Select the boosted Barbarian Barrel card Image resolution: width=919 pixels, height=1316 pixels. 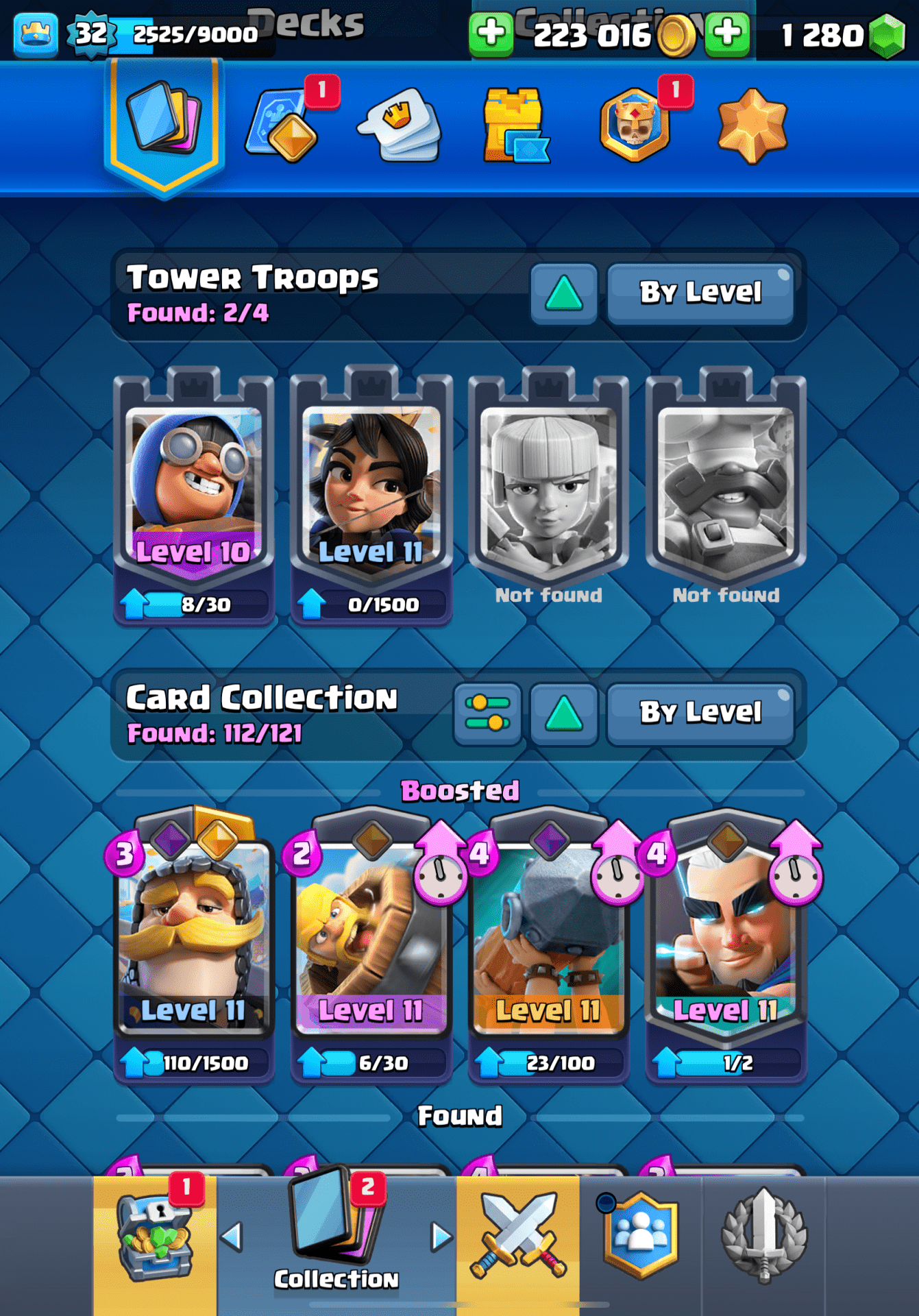point(371,939)
